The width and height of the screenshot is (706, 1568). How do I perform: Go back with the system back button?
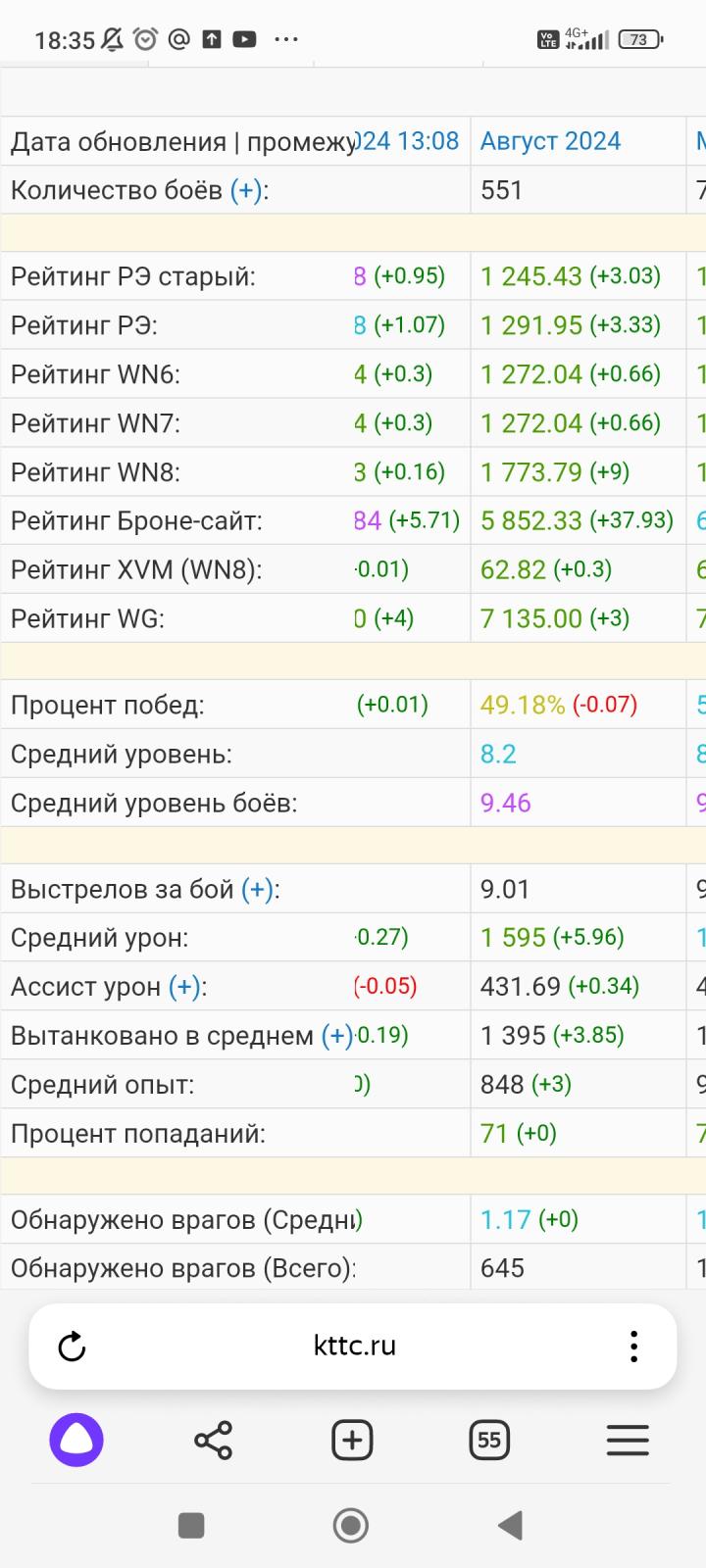[x=510, y=1525]
